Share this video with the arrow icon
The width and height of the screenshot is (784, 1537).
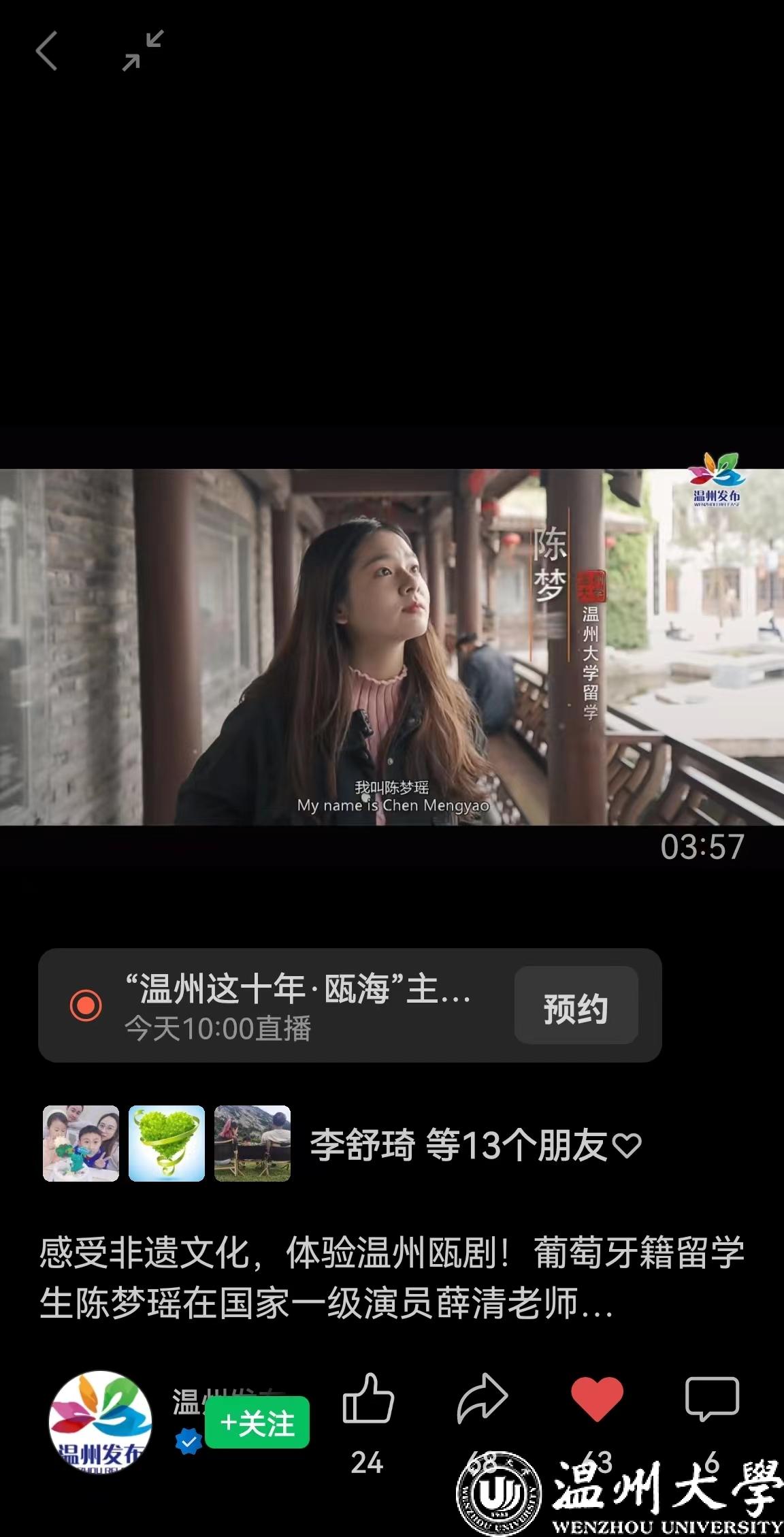coord(483,1400)
